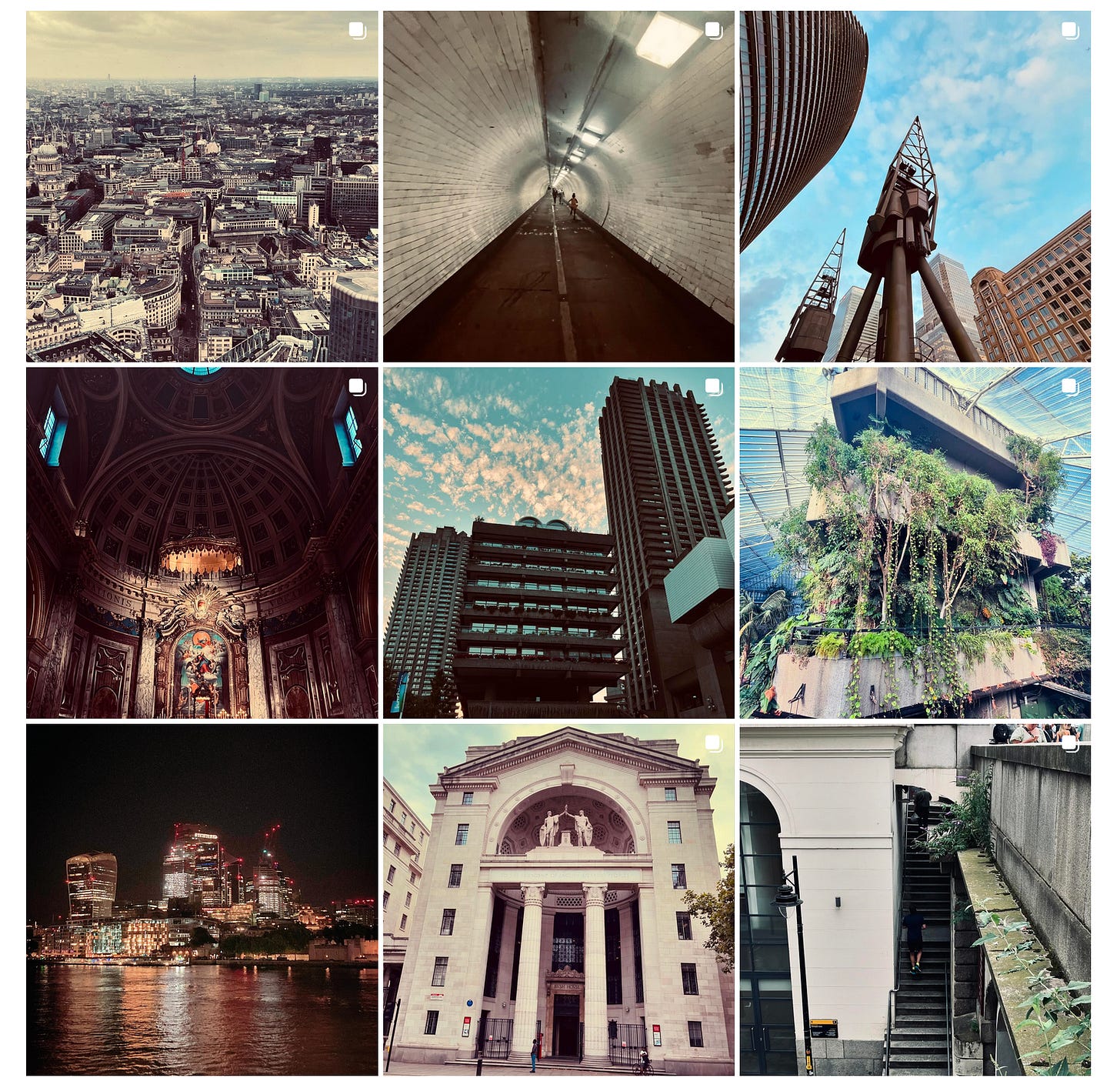Screen dimensions: 1120x1078
Task: View the dockside cranes against blue sky post
Action: click(915, 186)
